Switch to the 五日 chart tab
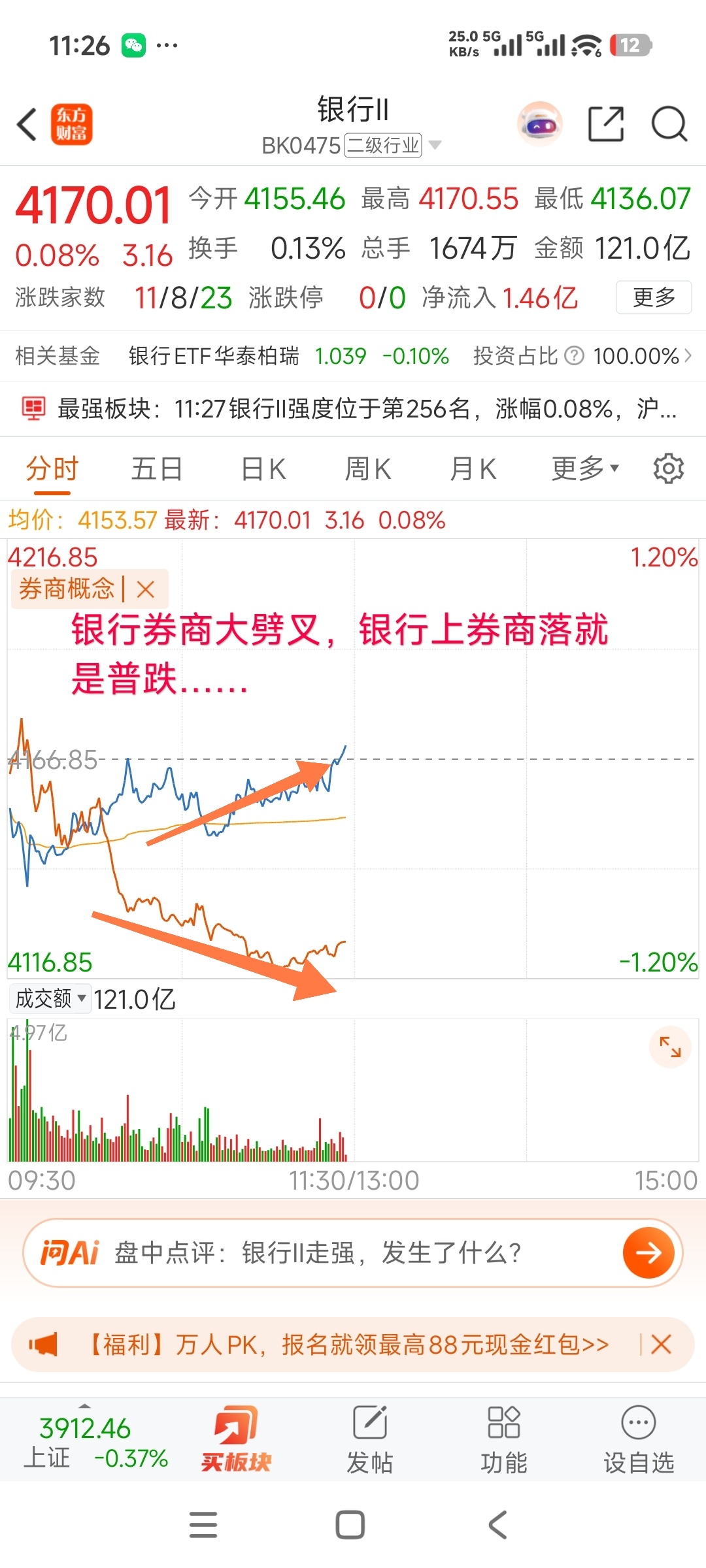This screenshot has height=1568, width=706. click(x=157, y=469)
